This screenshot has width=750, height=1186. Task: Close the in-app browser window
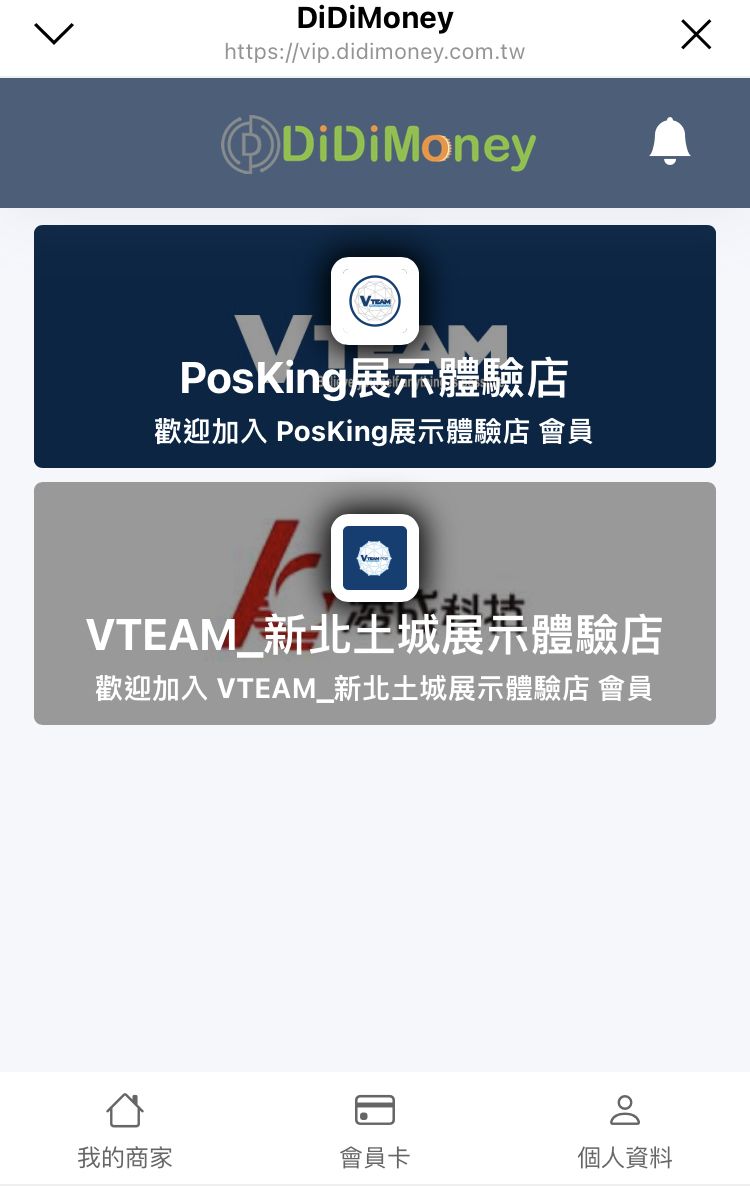pyautogui.click(x=696, y=34)
